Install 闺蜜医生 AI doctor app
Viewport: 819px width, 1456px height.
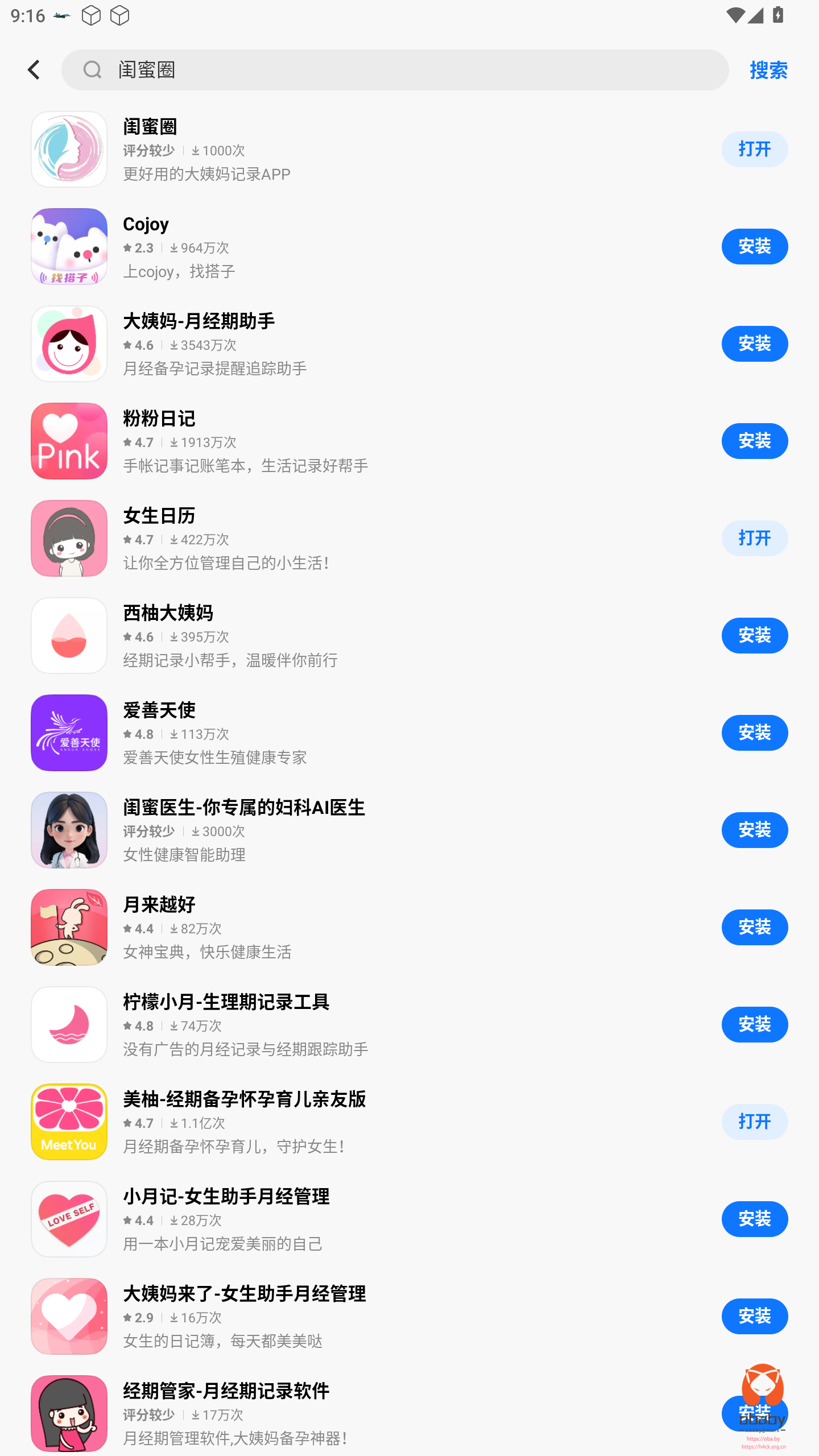tap(754, 830)
